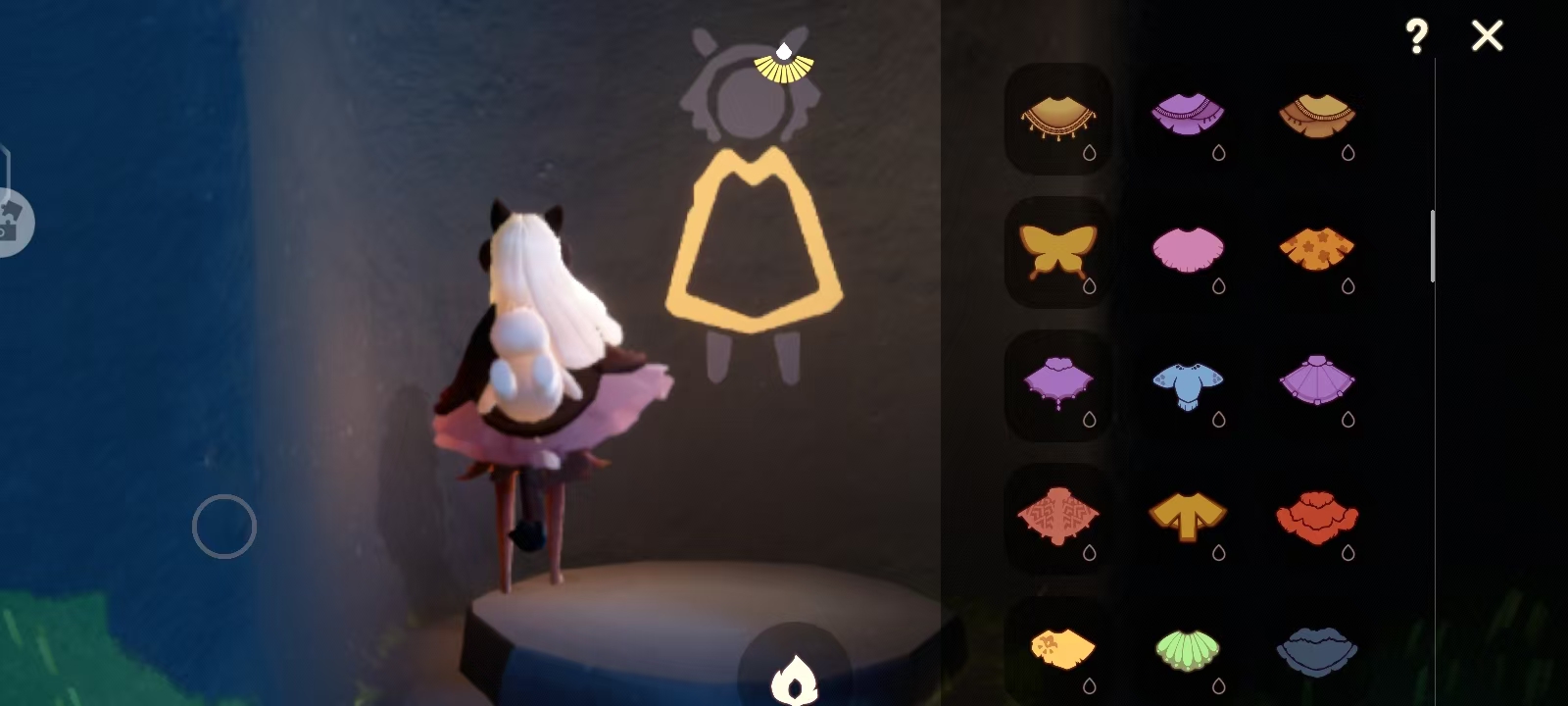1568x706 pixels.
Task: Open the question mark help
Action: pos(1416,37)
